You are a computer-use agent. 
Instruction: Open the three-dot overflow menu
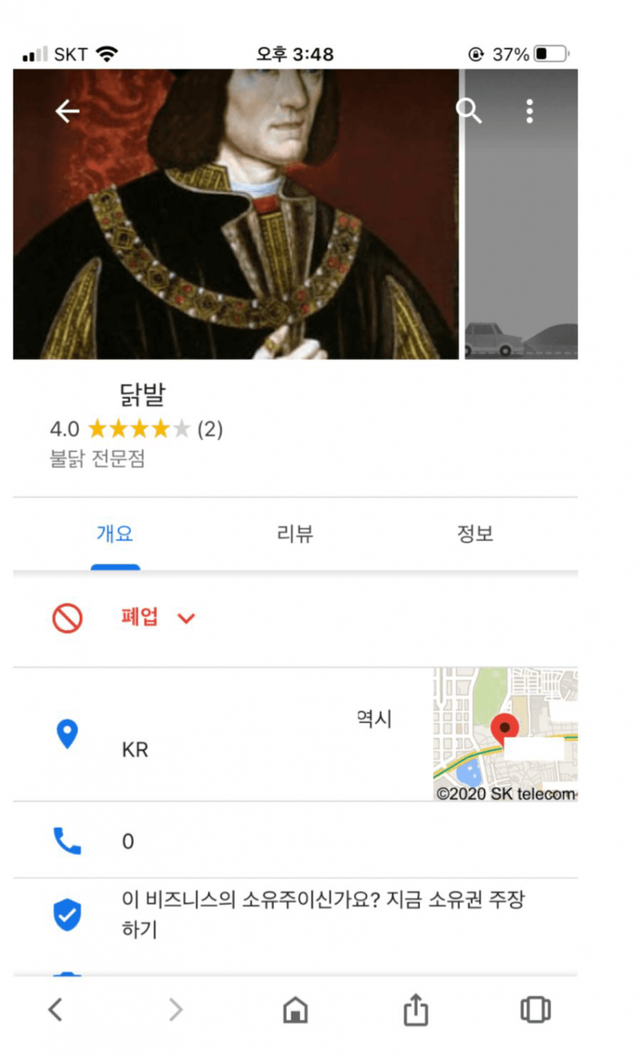529,111
